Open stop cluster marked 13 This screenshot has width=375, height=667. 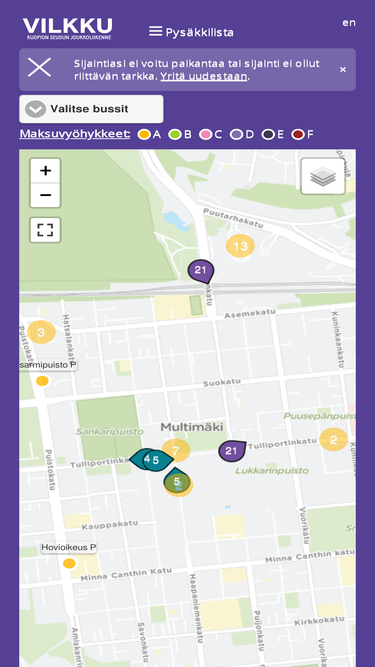240,246
